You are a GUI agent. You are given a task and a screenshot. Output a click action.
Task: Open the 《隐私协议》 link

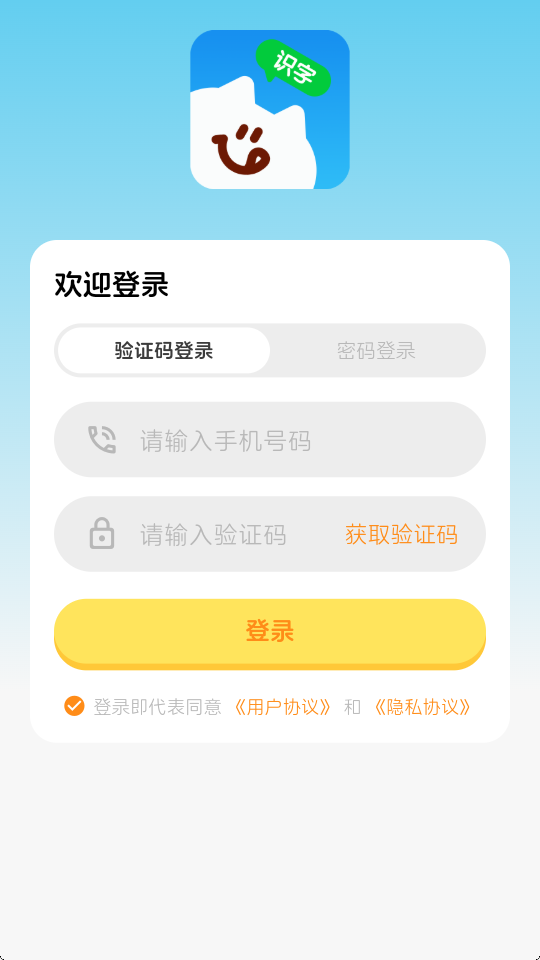(422, 707)
